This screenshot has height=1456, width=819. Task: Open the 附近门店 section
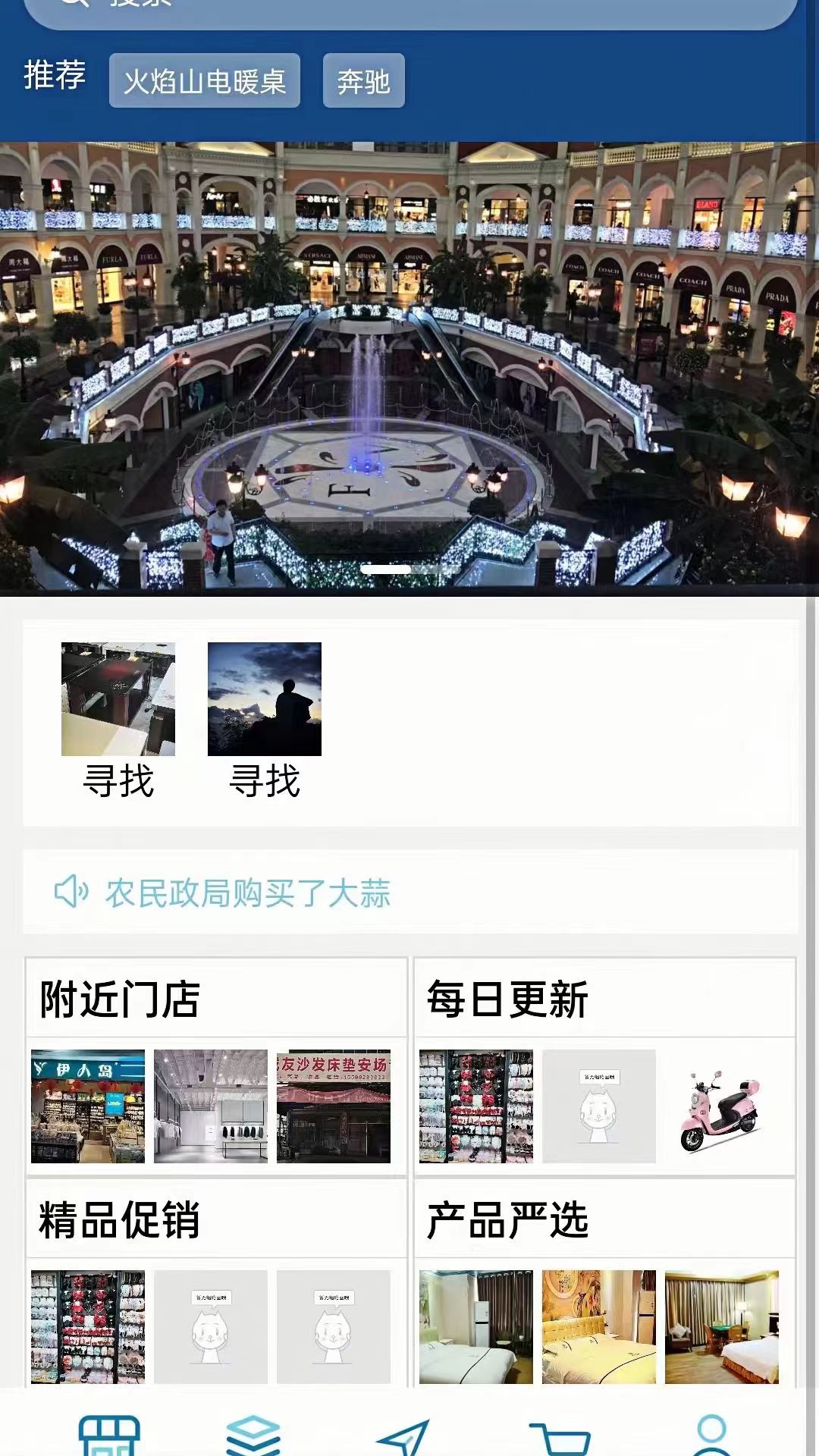[x=120, y=999]
